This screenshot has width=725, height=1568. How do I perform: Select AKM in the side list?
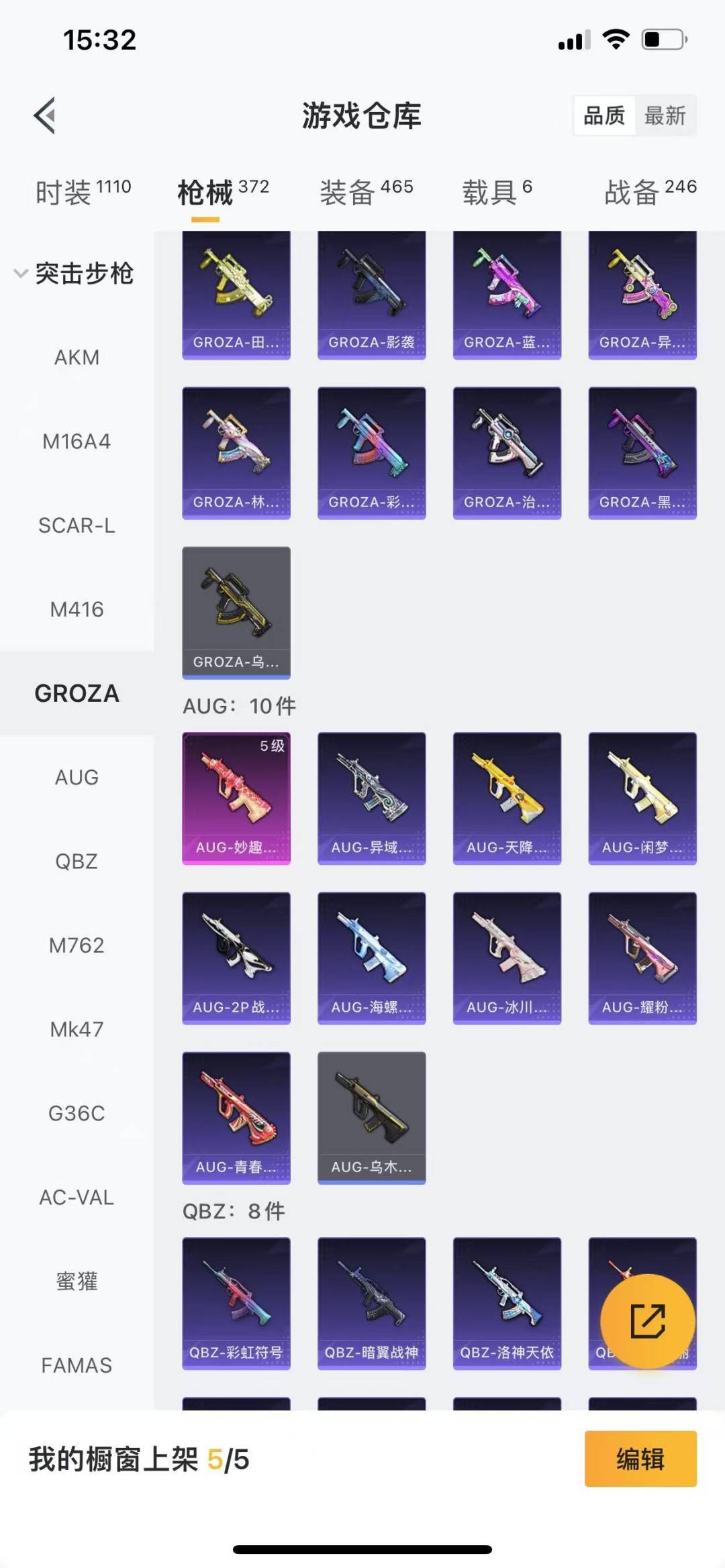pos(77,358)
